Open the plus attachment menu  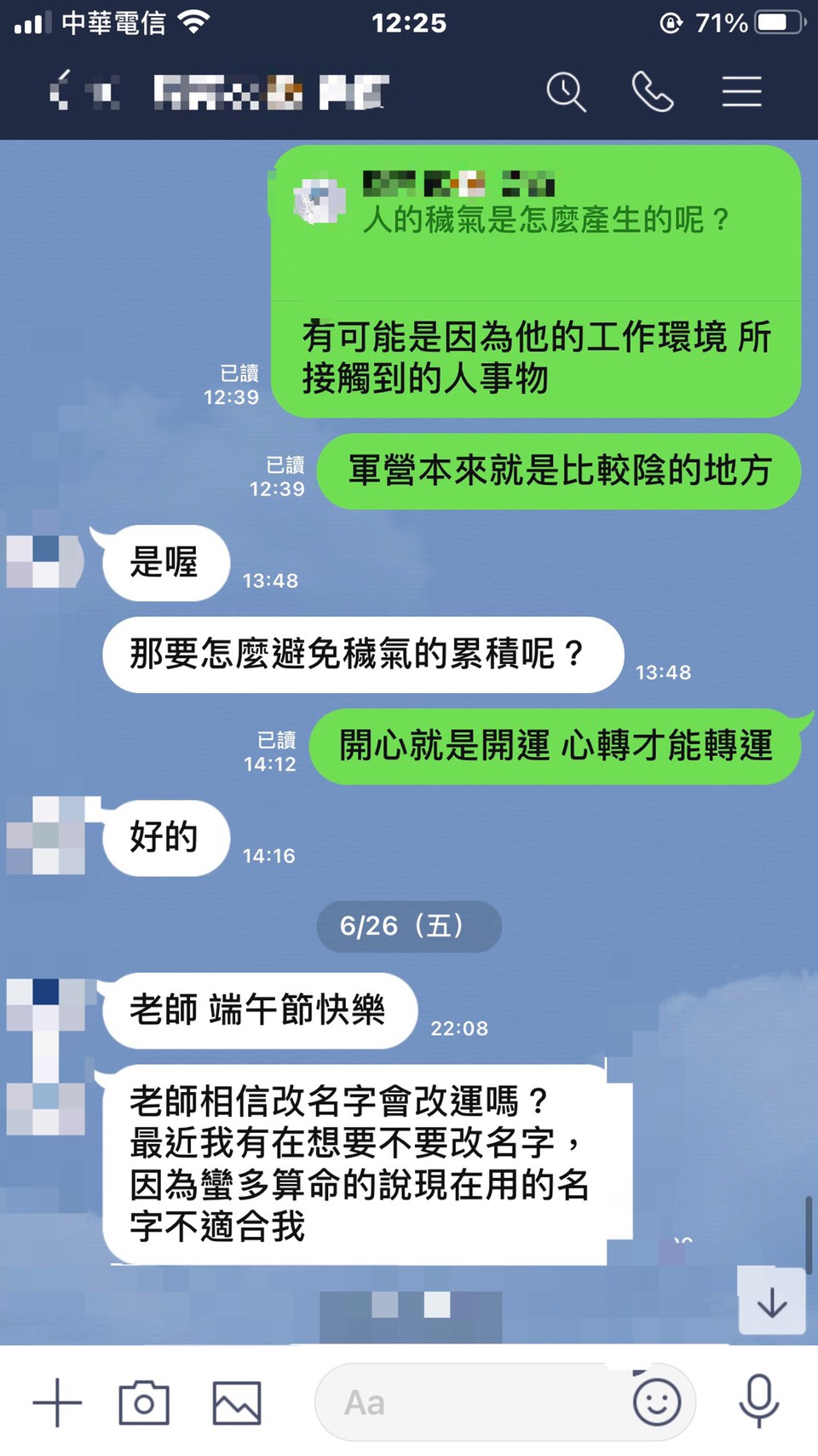pos(57,1402)
